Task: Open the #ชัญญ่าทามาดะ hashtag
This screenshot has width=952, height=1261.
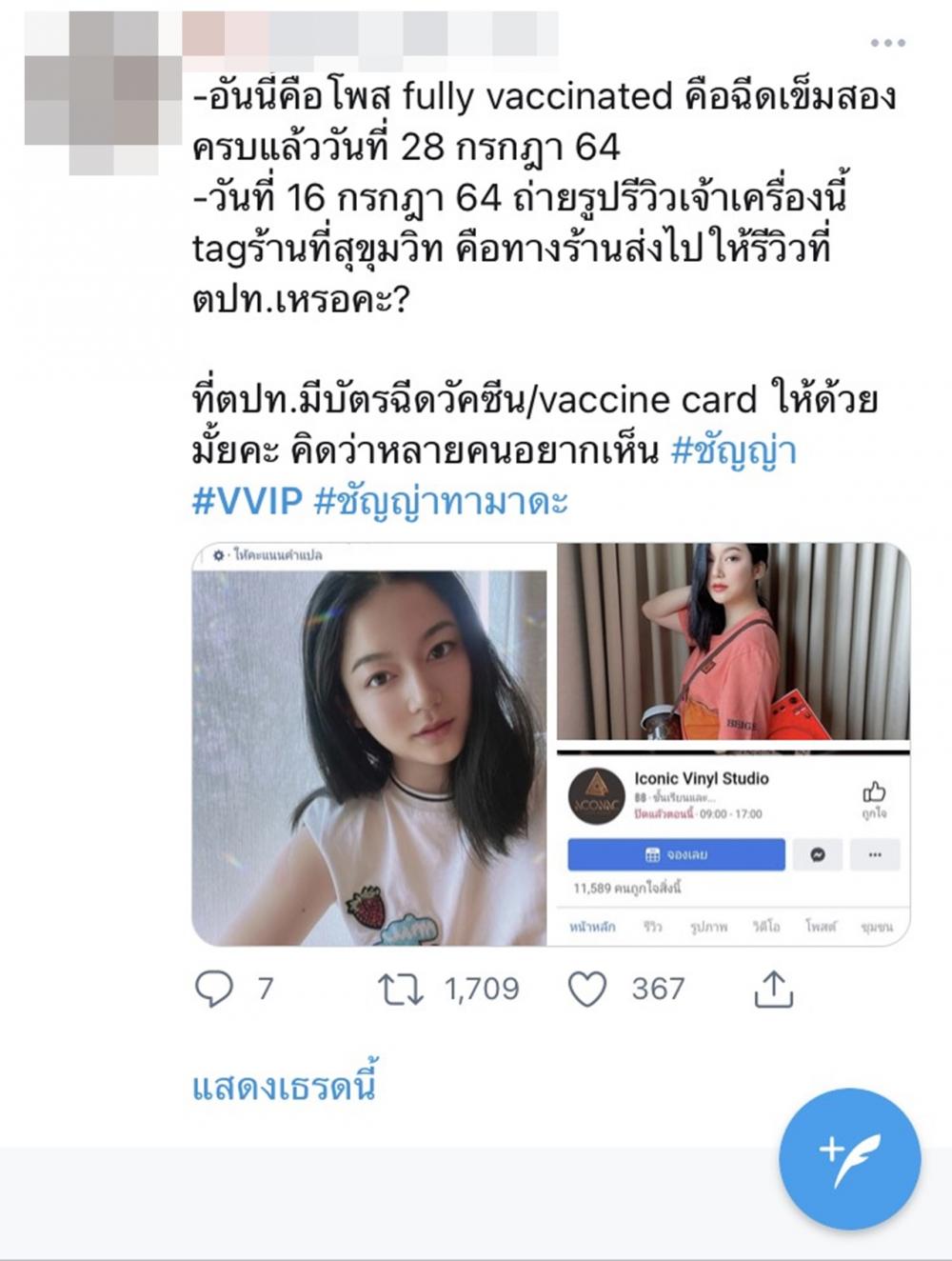Action: (441, 500)
